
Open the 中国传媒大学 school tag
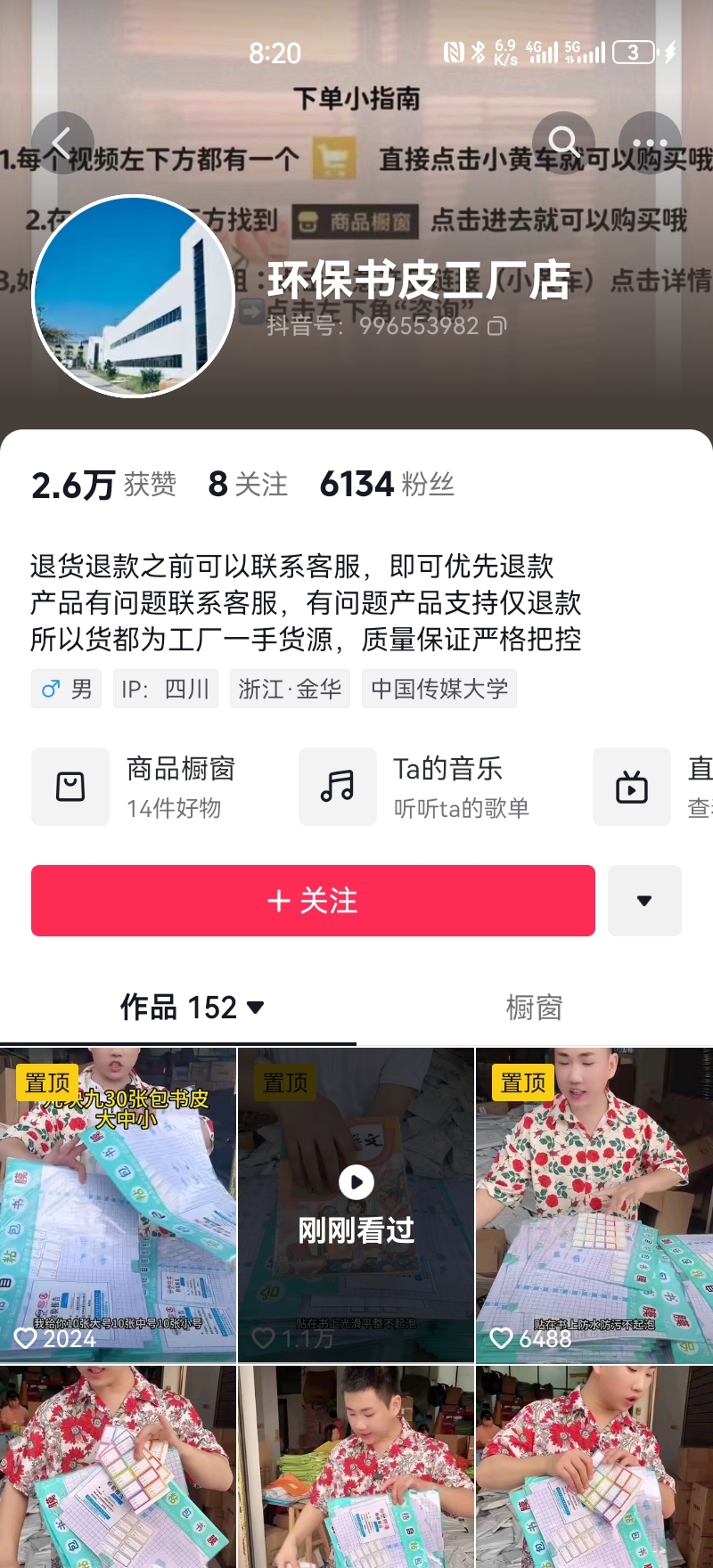[x=438, y=689]
